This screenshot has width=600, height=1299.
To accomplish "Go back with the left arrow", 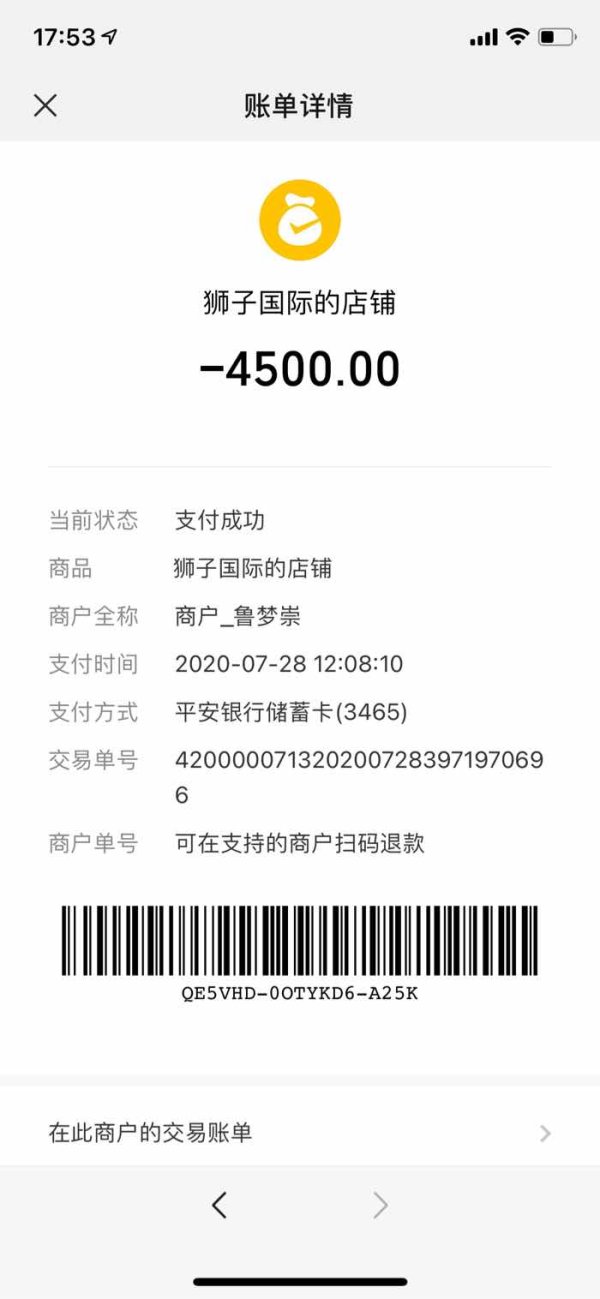I will (x=220, y=1206).
